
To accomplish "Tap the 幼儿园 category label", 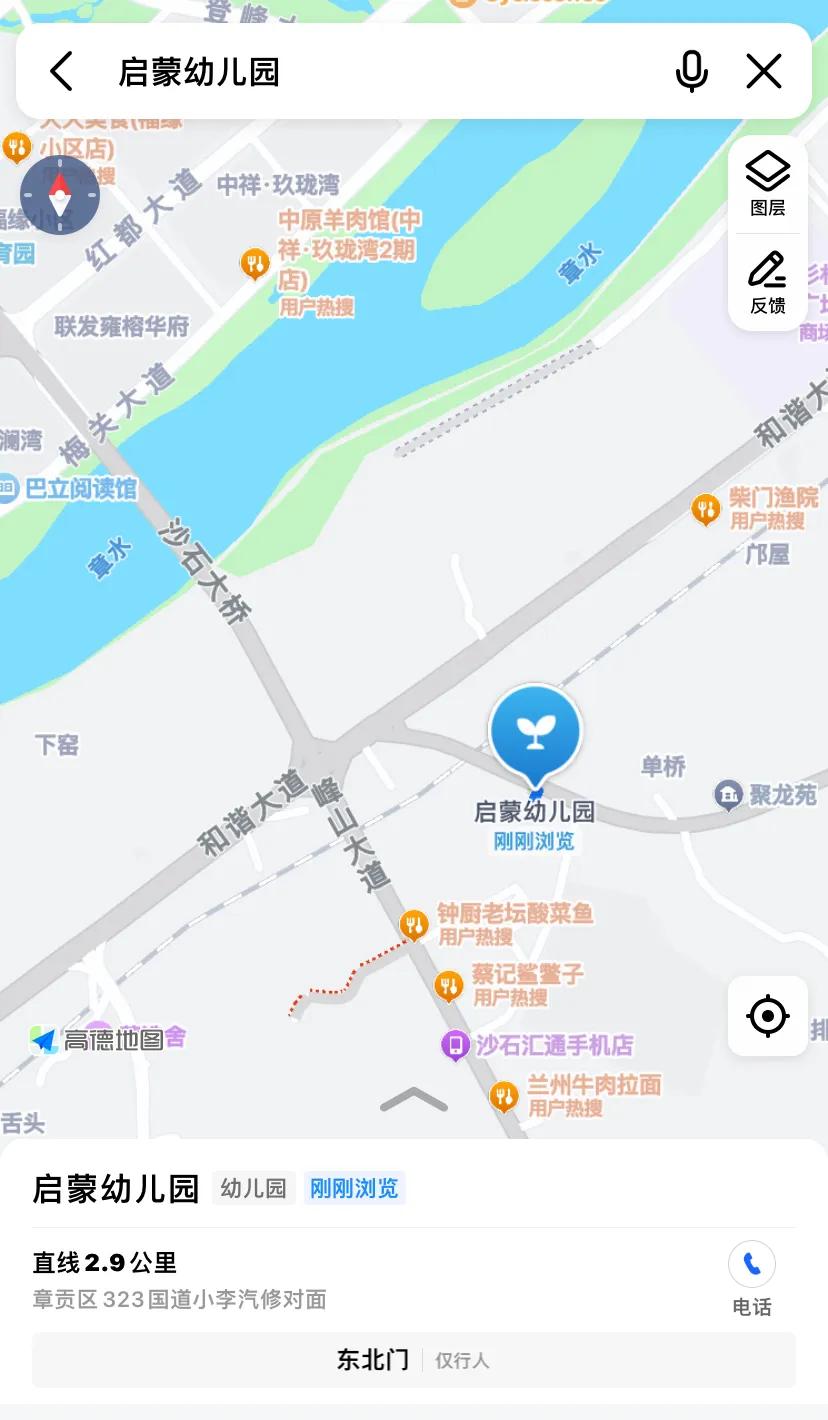I will pos(253,1187).
